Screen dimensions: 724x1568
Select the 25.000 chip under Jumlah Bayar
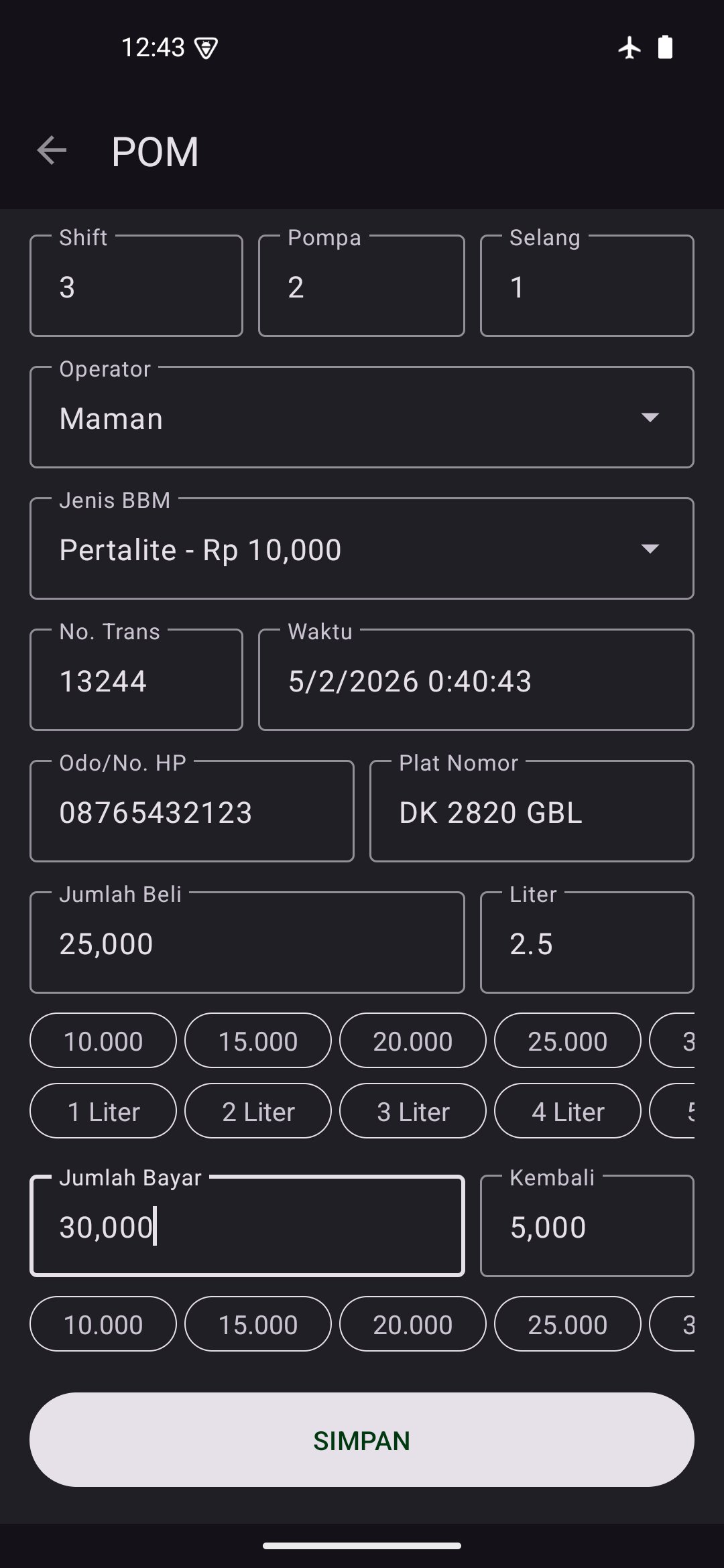[x=568, y=1324]
